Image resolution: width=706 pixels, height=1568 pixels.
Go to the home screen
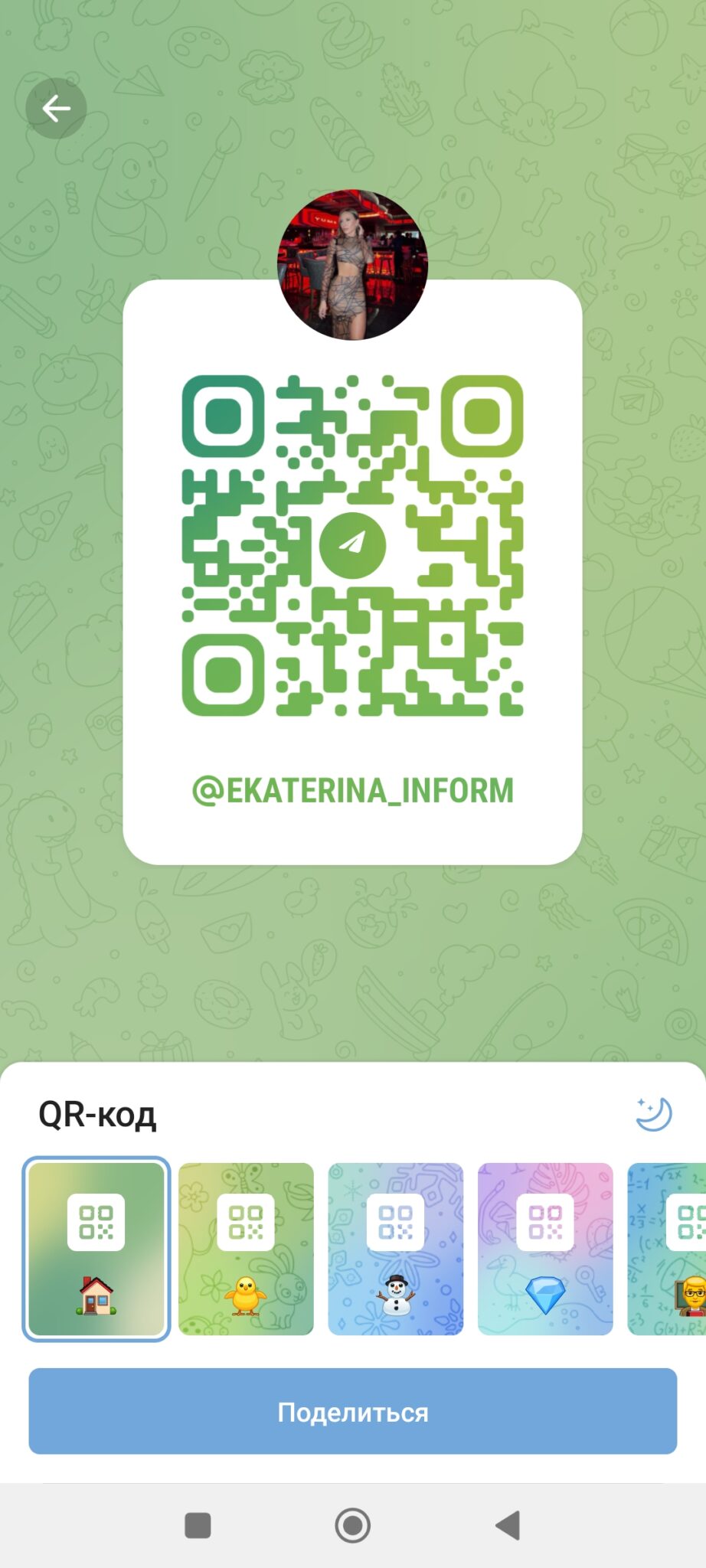coord(353,1525)
